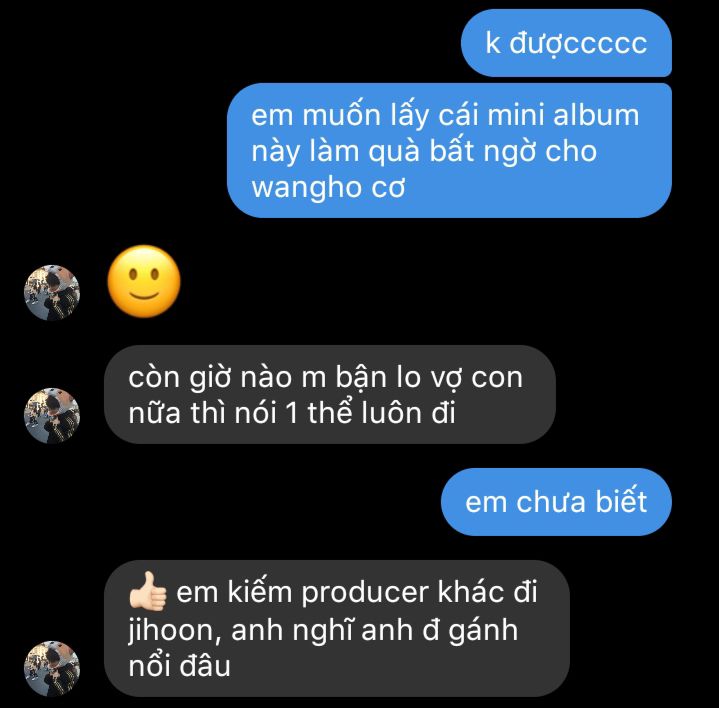Open sender's avatar beside the smiley emoji

tap(51, 293)
